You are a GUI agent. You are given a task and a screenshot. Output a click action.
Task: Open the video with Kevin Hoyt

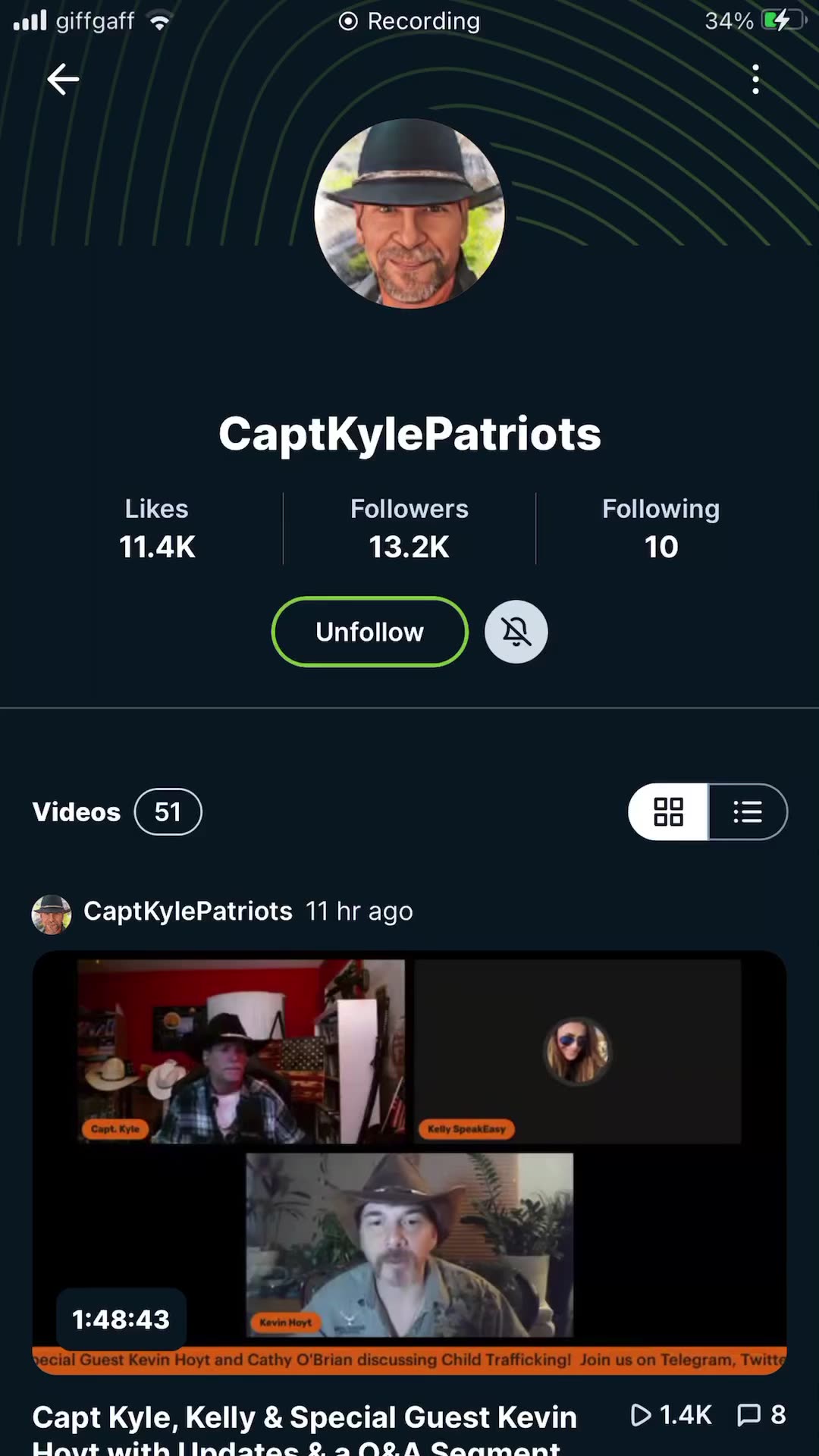click(409, 1160)
